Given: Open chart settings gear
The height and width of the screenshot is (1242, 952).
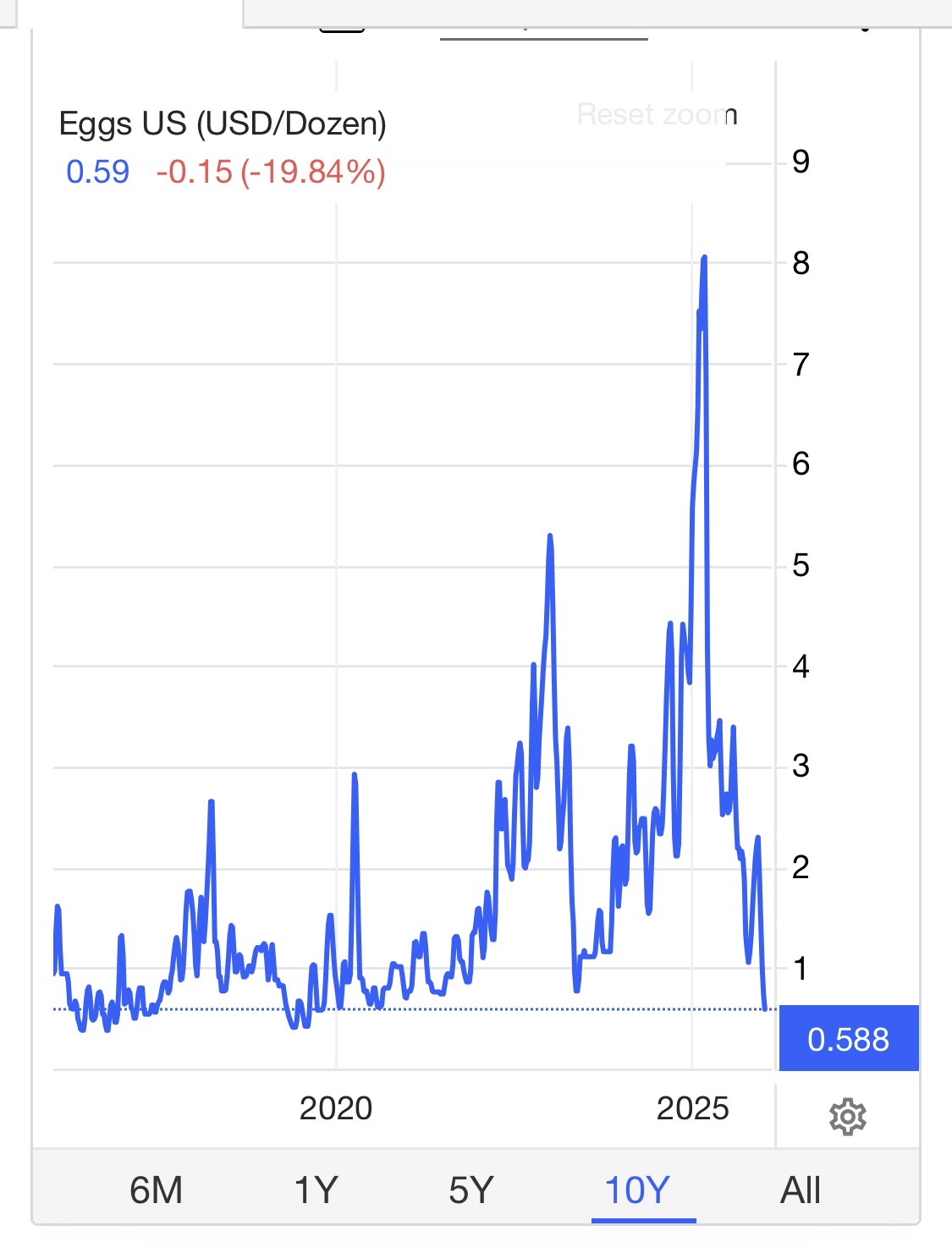Looking at the screenshot, I should tap(847, 1118).
